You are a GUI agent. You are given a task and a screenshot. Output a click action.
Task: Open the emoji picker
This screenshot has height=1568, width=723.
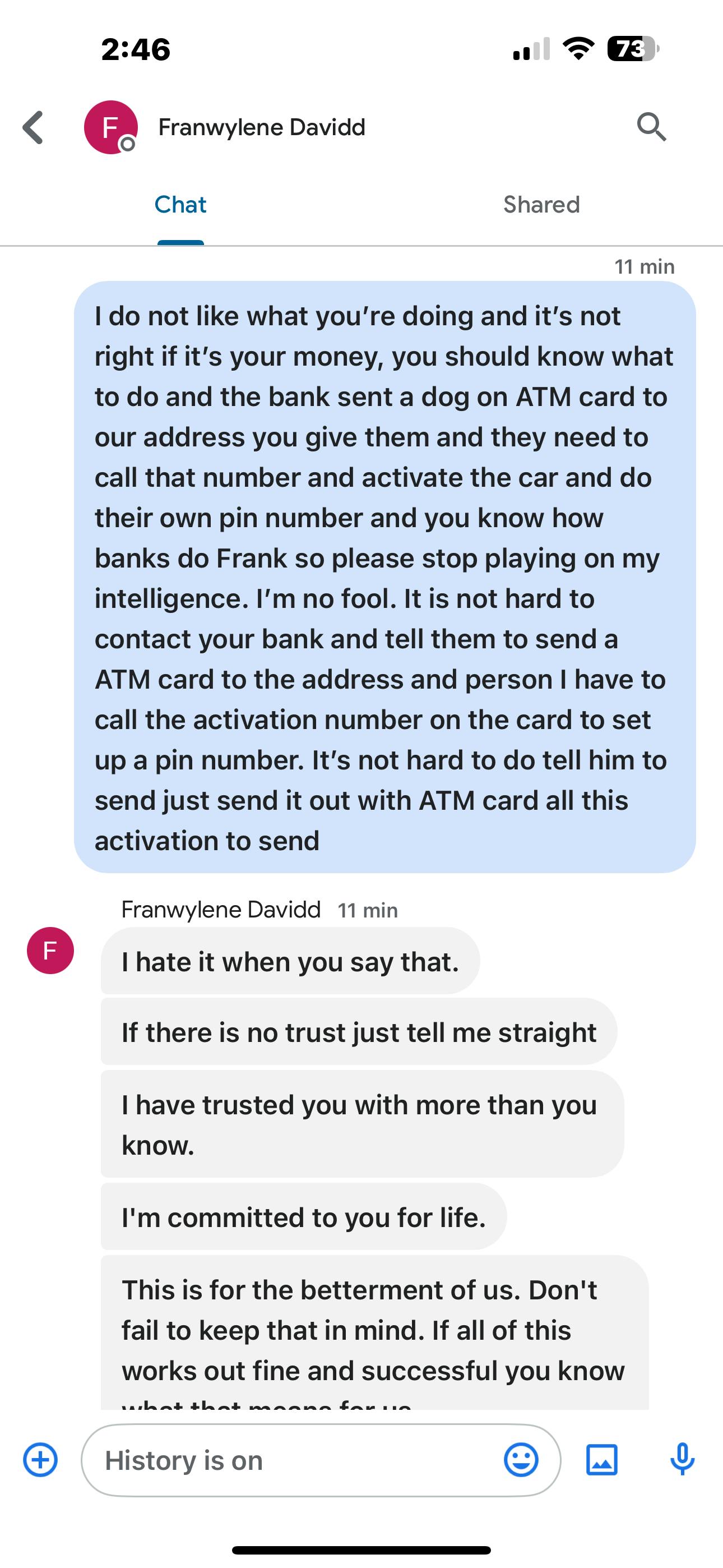coord(521,1460)
